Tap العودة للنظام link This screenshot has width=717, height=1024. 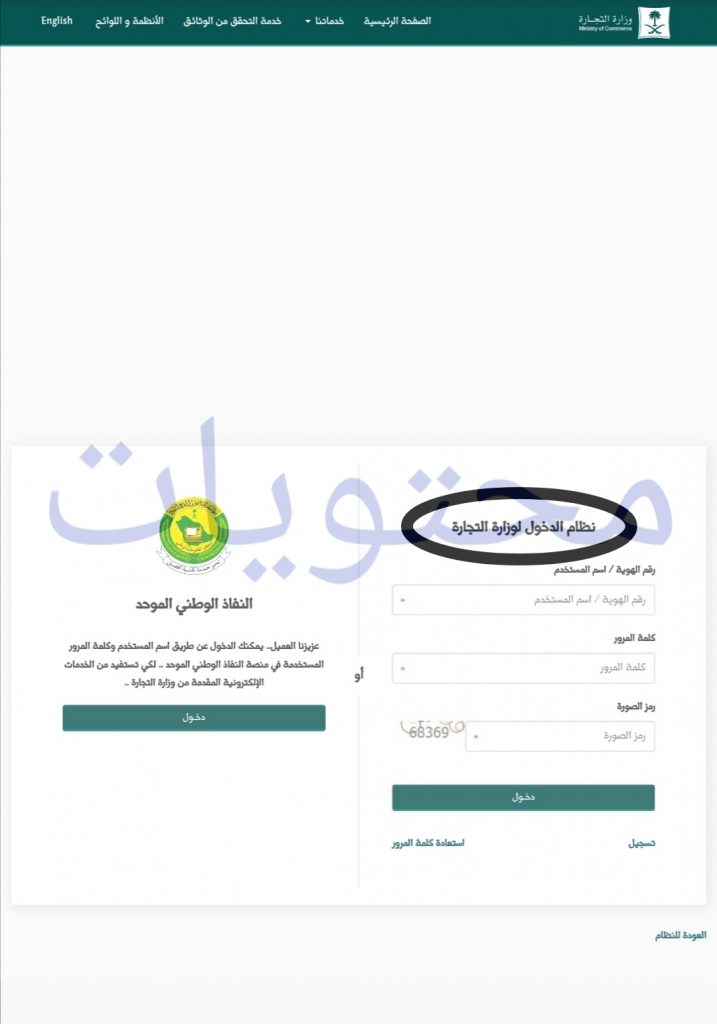(x=680, y=935)
